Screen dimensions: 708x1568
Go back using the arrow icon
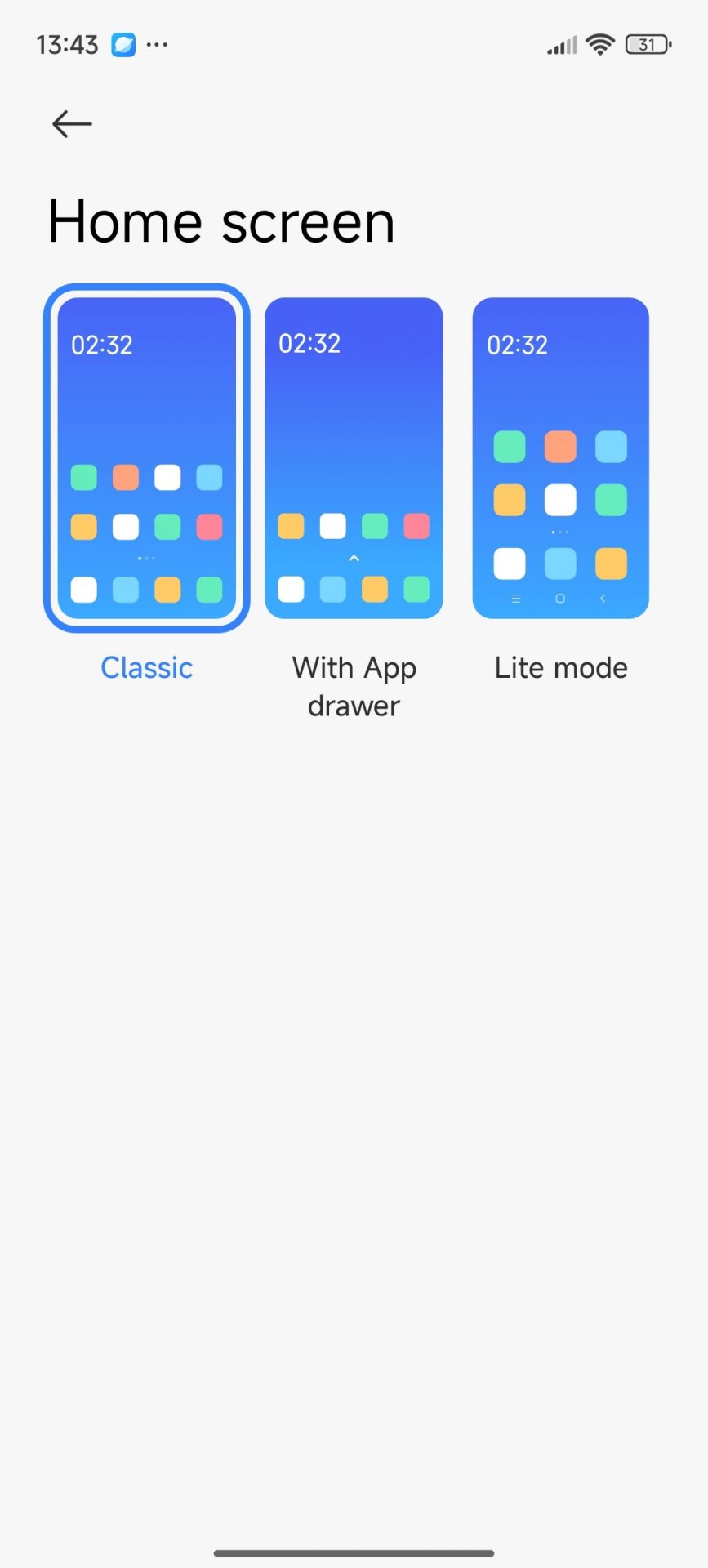click(72, 124)
